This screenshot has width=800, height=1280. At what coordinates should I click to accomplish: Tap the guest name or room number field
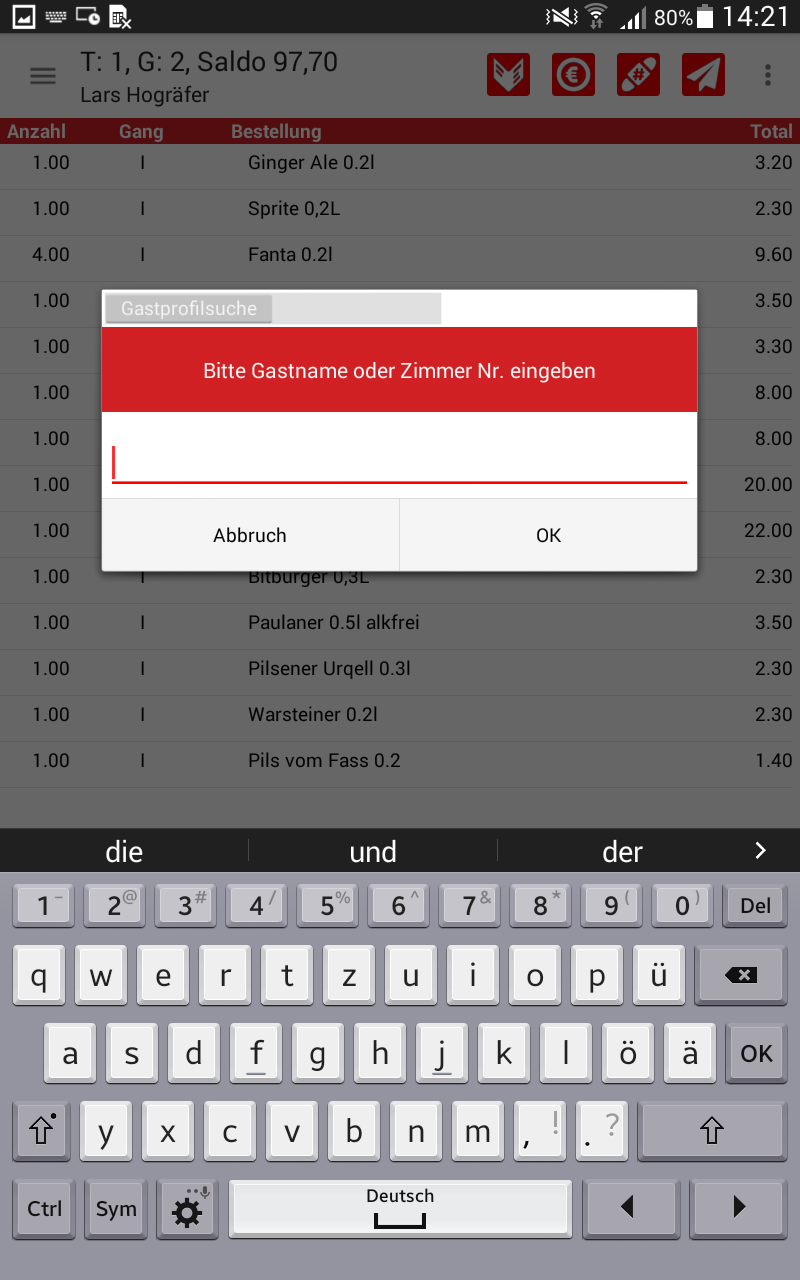pyautogui.click(x=399, y=463)
